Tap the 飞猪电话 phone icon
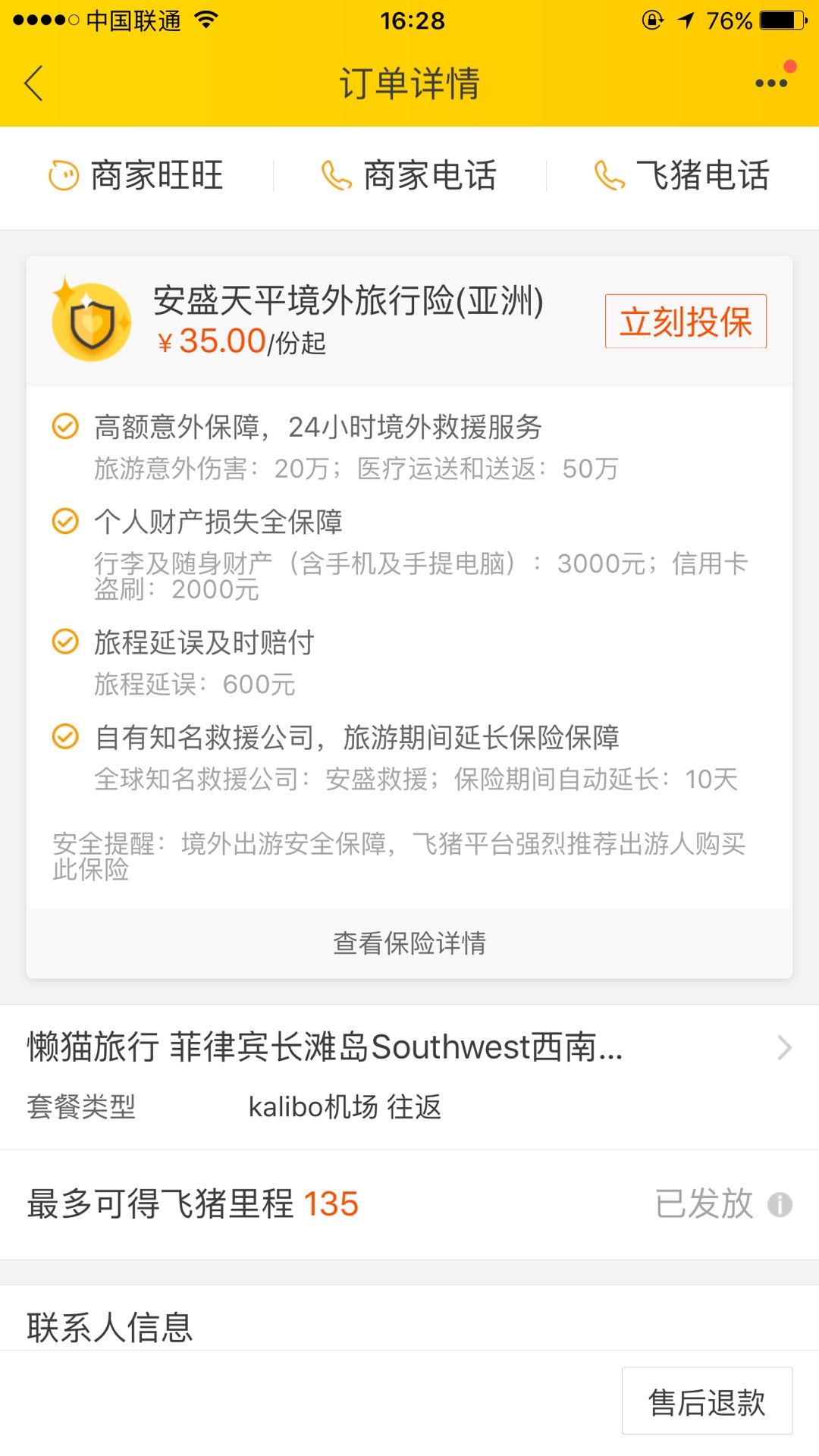Image resolution: width=819 pixels, height=1456 pixels. pyautogui.click(x=610, y=176)
